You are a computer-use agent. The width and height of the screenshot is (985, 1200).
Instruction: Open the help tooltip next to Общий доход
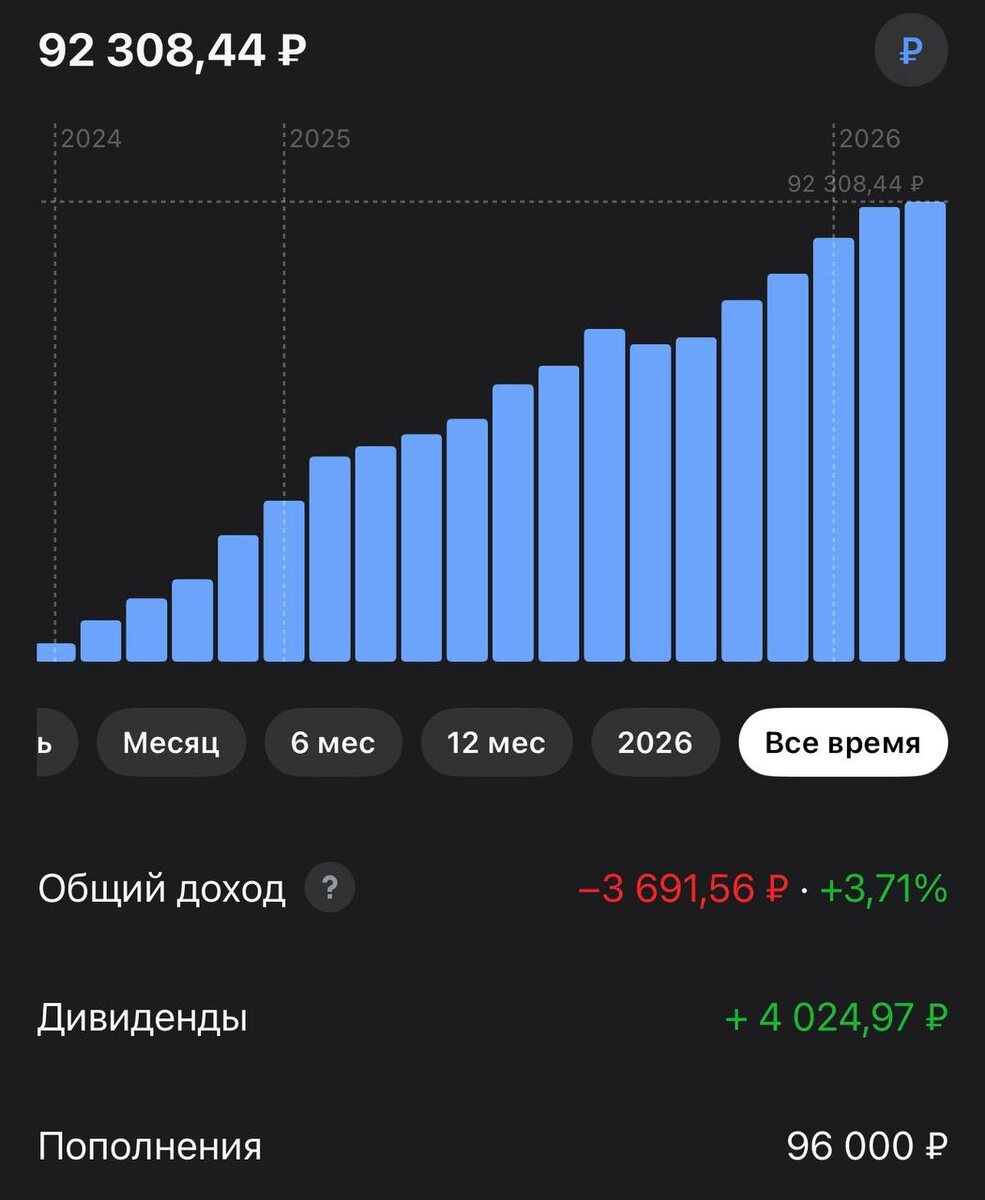point(330,887)
